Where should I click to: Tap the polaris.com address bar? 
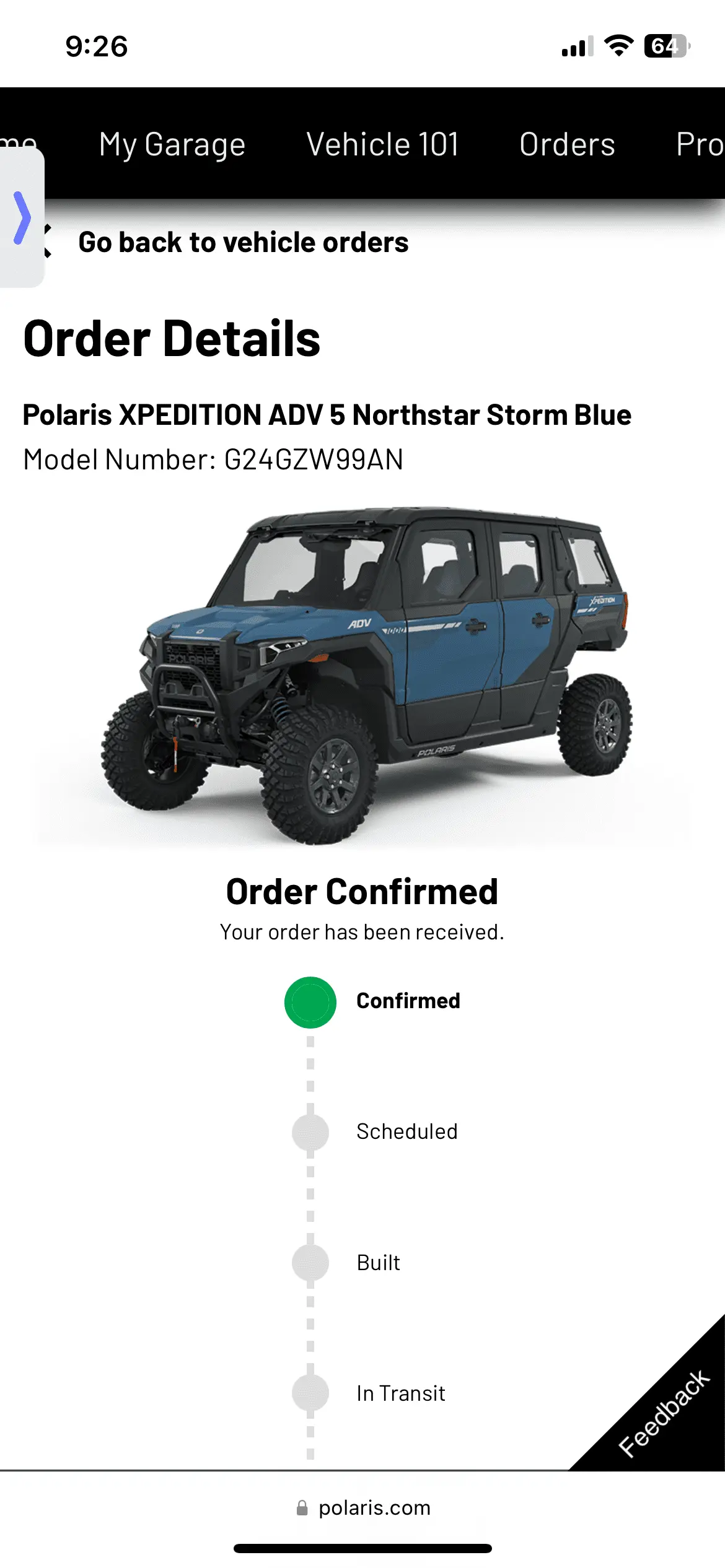(363, 1507)
